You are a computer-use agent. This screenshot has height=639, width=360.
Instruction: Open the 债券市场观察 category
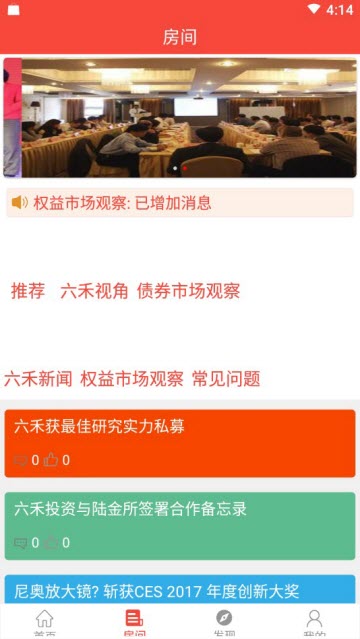(188, 291)
